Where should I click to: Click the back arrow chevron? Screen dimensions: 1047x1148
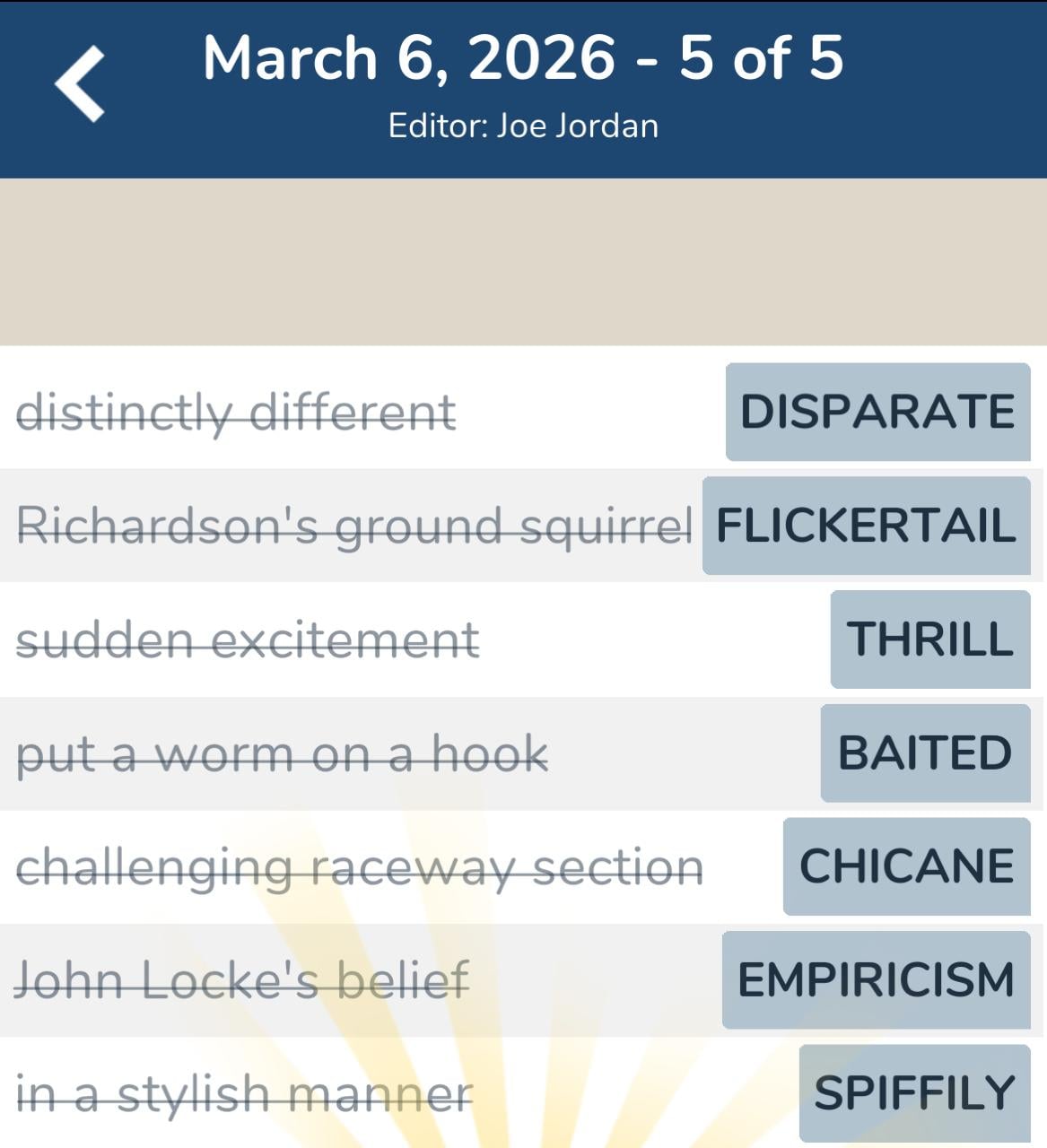pyautogui.click(x=79, y=83)
